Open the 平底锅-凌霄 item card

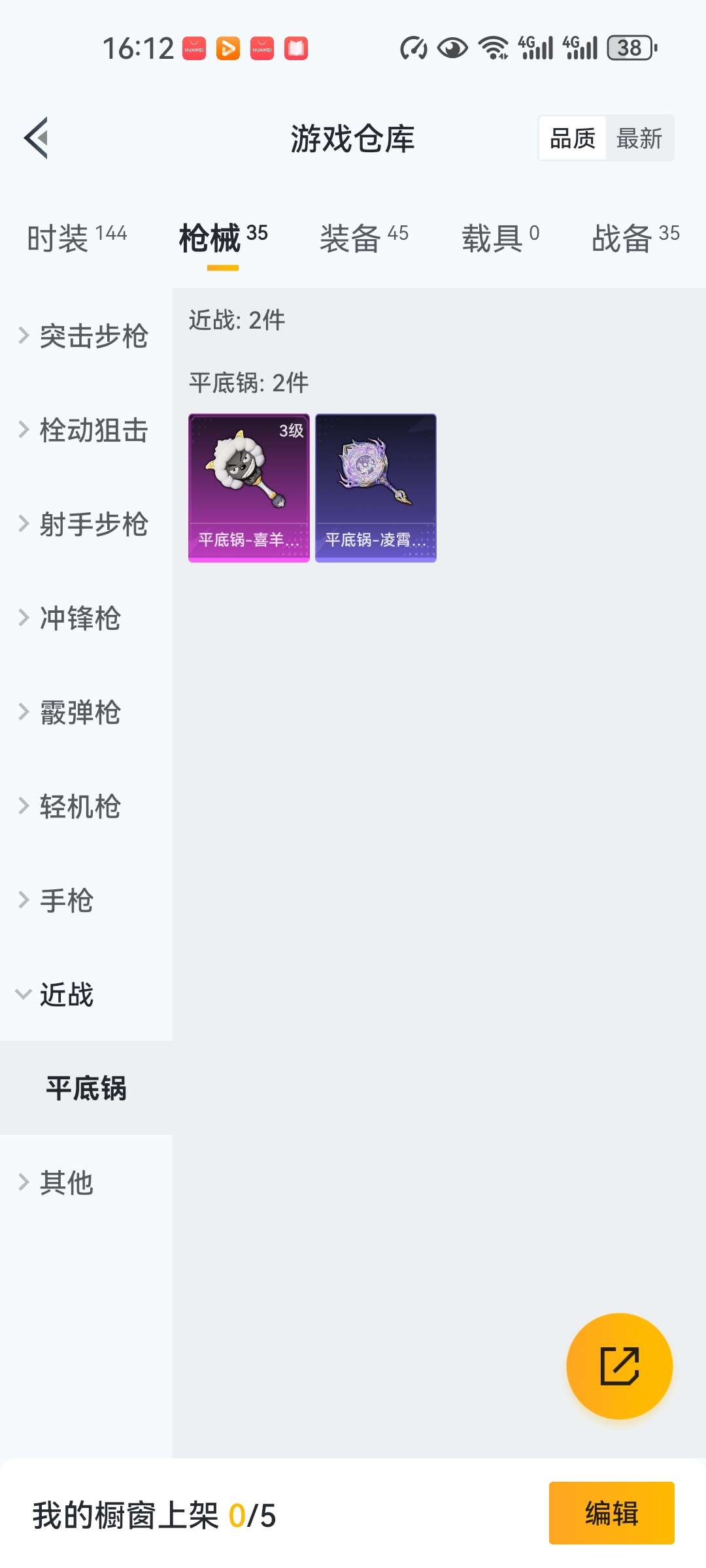[375, 487]
